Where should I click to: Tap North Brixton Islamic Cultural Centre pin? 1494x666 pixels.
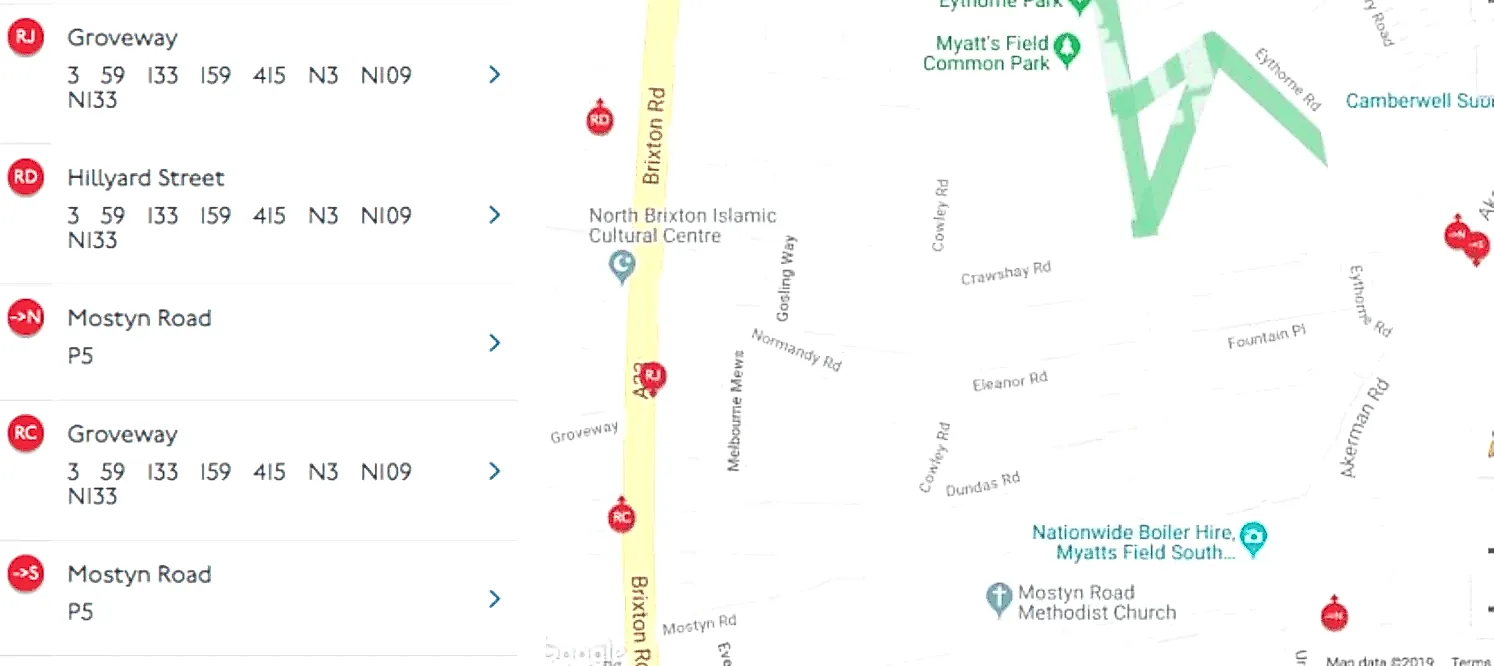pos(623,266)
